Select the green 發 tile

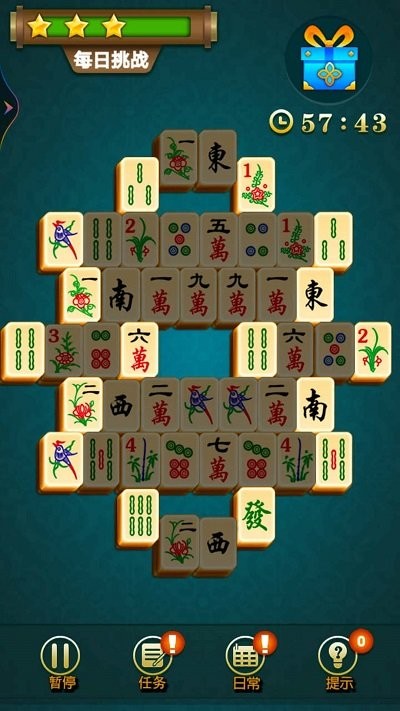point(255,518)
